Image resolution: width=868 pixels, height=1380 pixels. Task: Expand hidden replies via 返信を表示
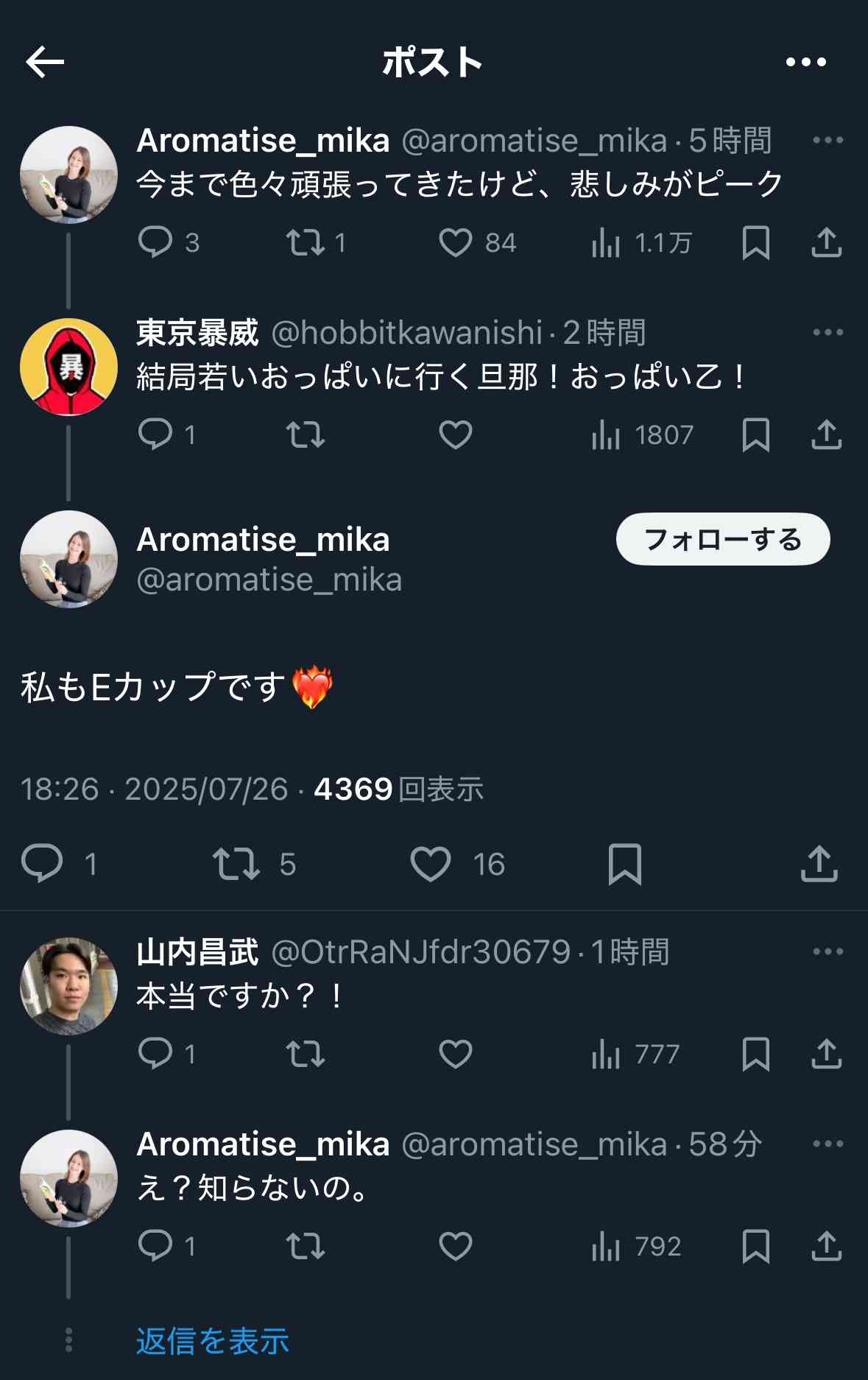point(212,1341)
